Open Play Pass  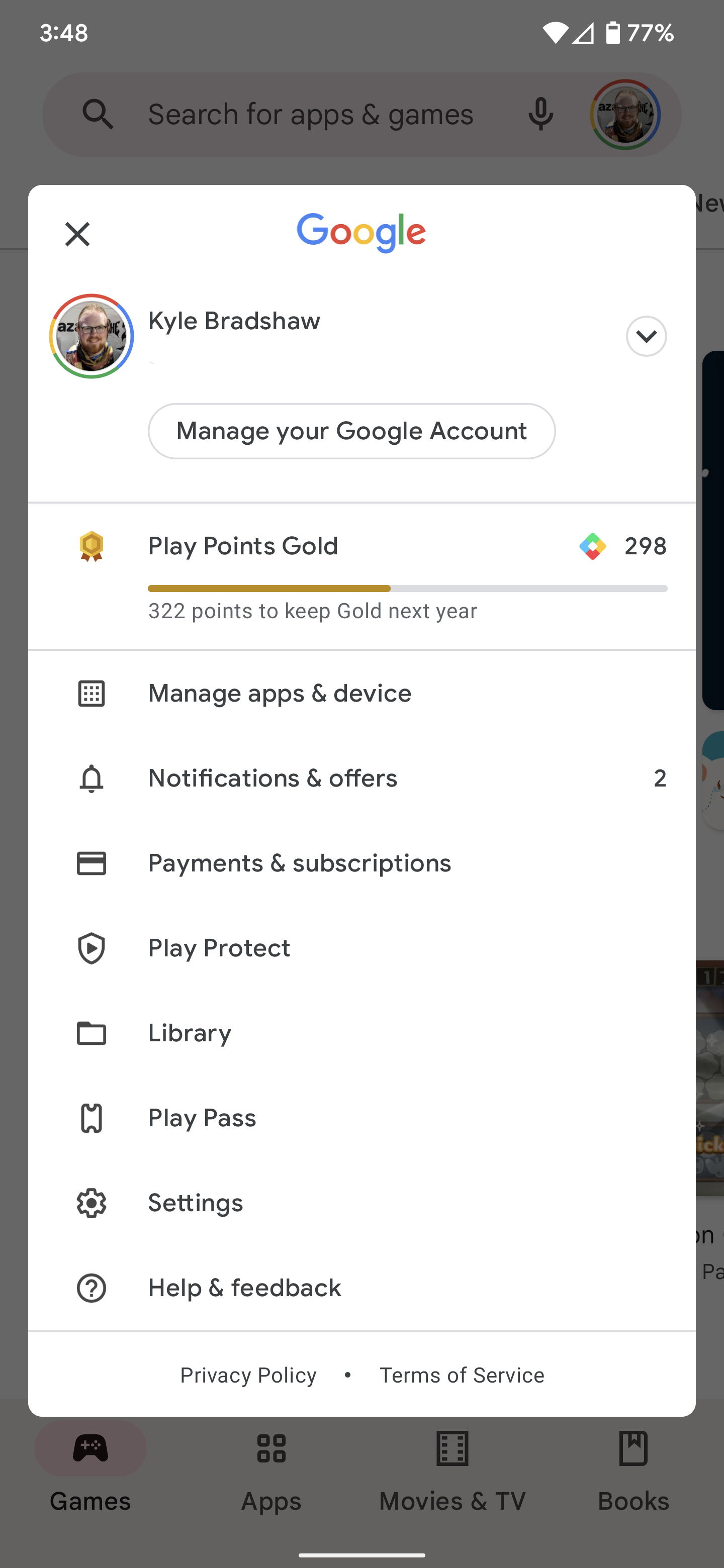click(202, 1118)
